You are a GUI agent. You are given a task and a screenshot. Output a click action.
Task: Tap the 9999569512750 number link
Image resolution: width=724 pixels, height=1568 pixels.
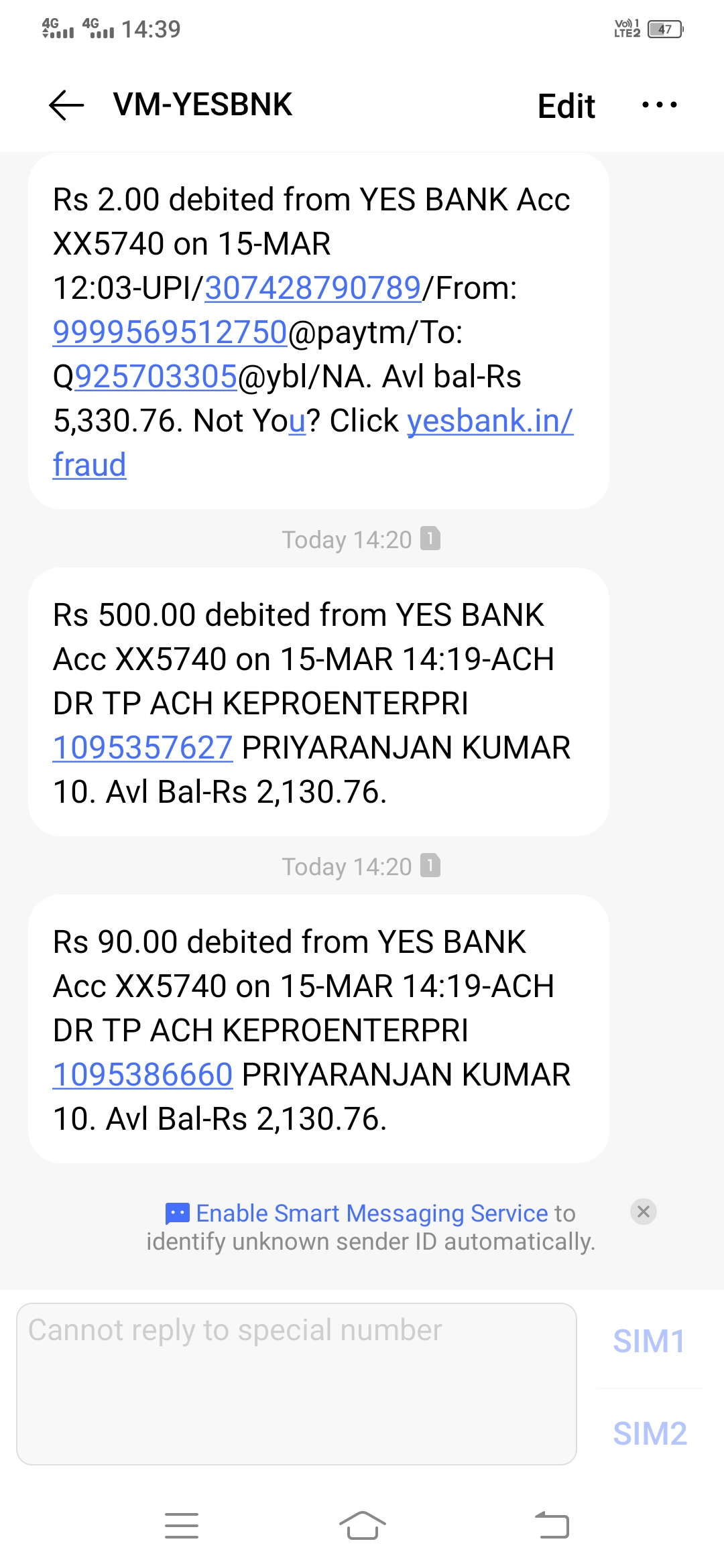170,332
